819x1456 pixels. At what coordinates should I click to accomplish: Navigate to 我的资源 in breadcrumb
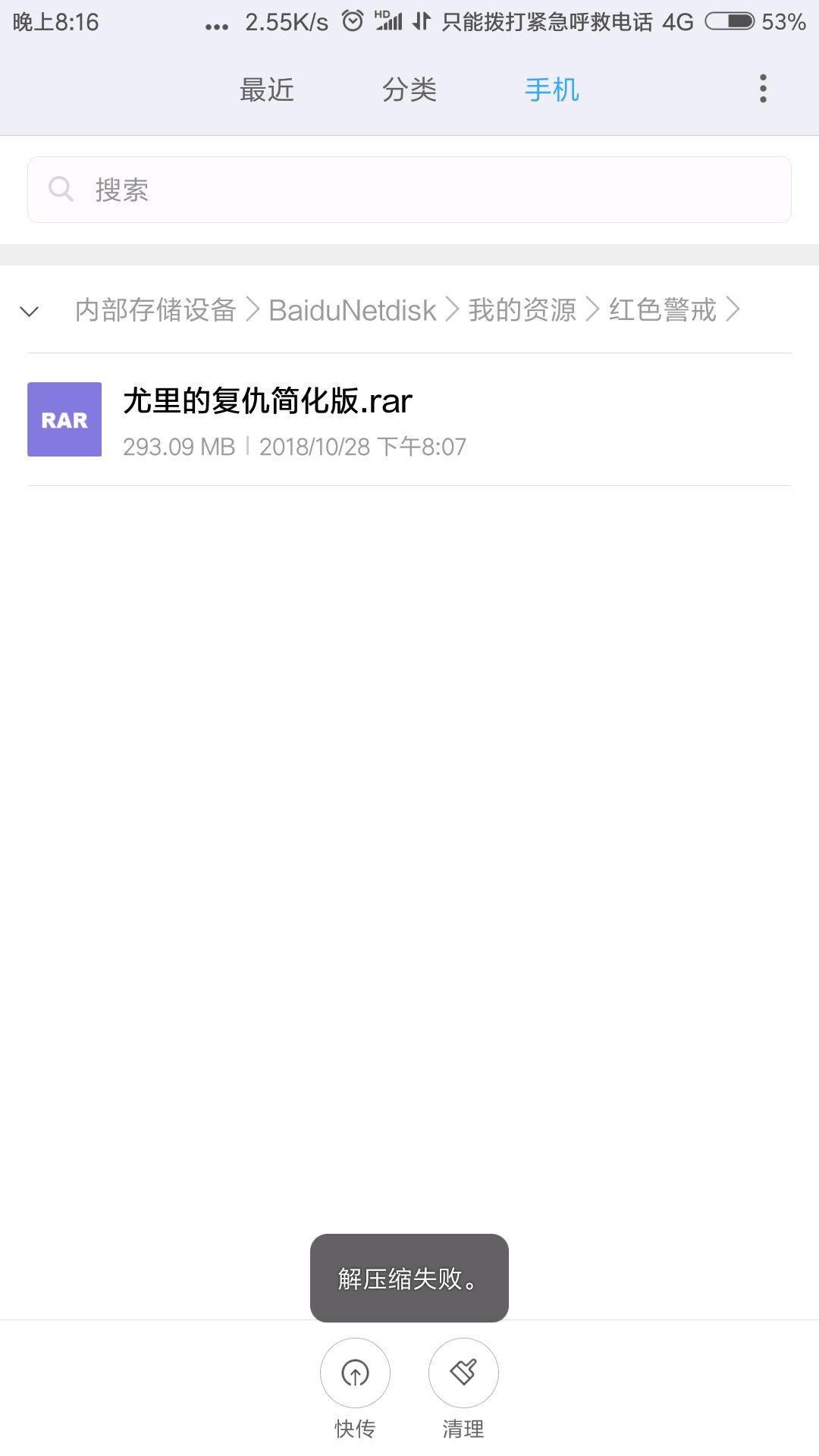(x=522, y=310)
